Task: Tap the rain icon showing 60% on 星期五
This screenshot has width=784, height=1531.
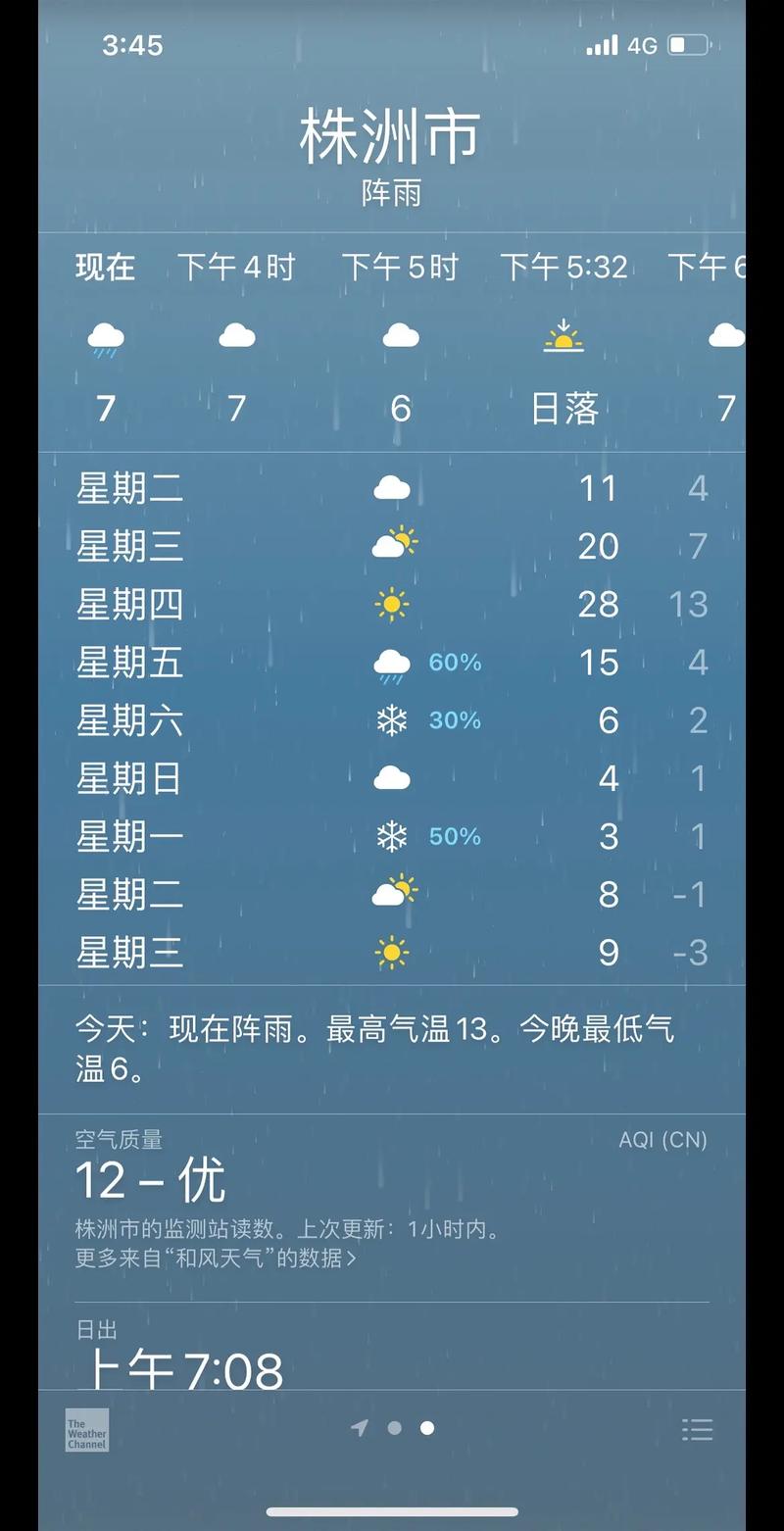Action: coord(392,663)
